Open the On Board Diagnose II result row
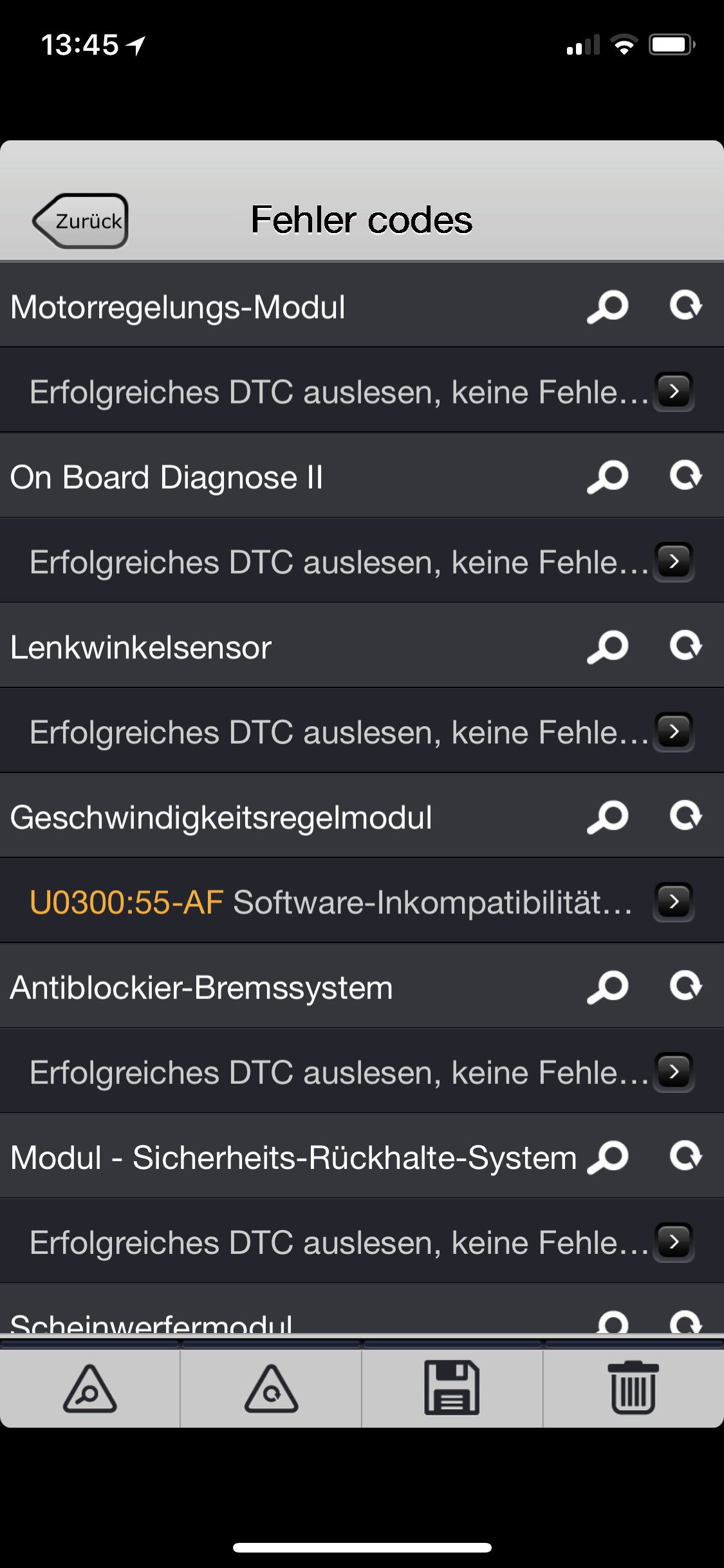The height and width of the screenshot is (1568, 724). coord(673,561)
